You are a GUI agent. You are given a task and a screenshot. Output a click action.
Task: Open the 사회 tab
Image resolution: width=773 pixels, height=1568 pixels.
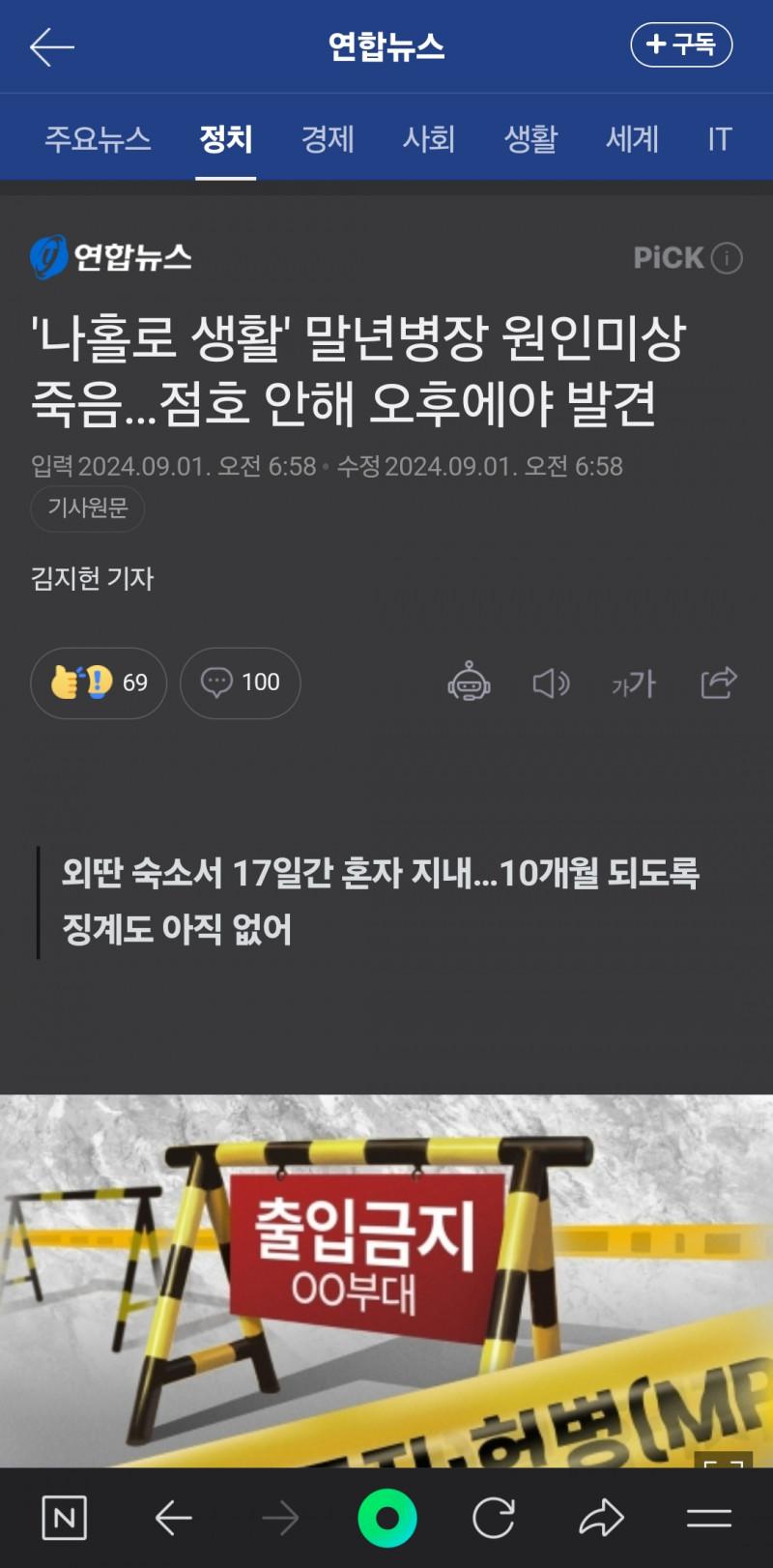428,138
